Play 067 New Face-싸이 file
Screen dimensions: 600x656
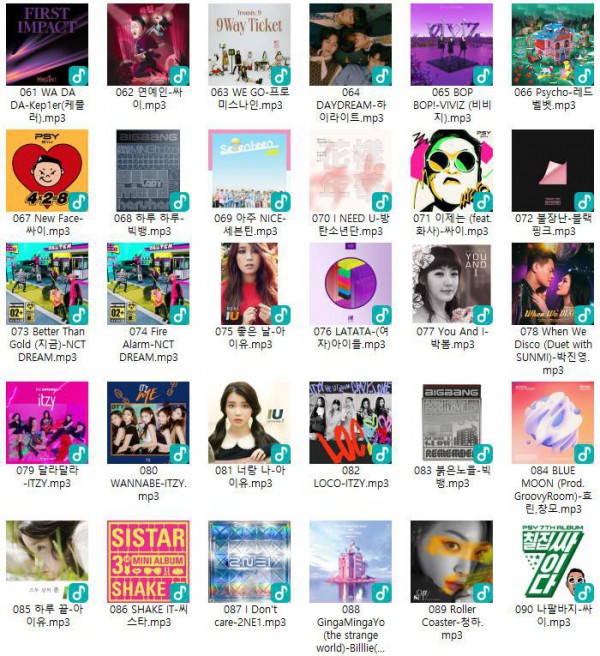tap(47, 170)
